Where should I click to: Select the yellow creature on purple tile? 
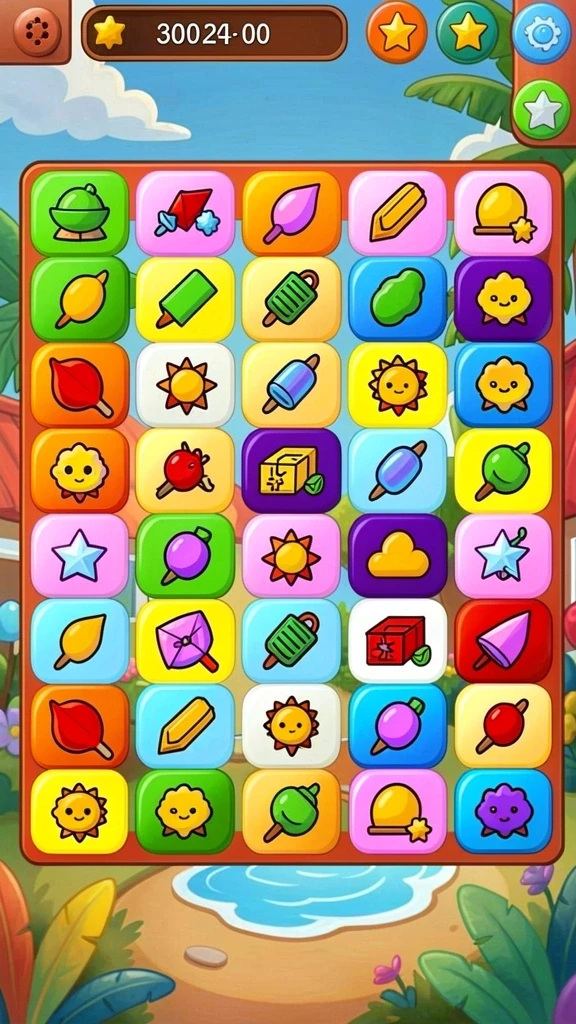coord(504,300)
